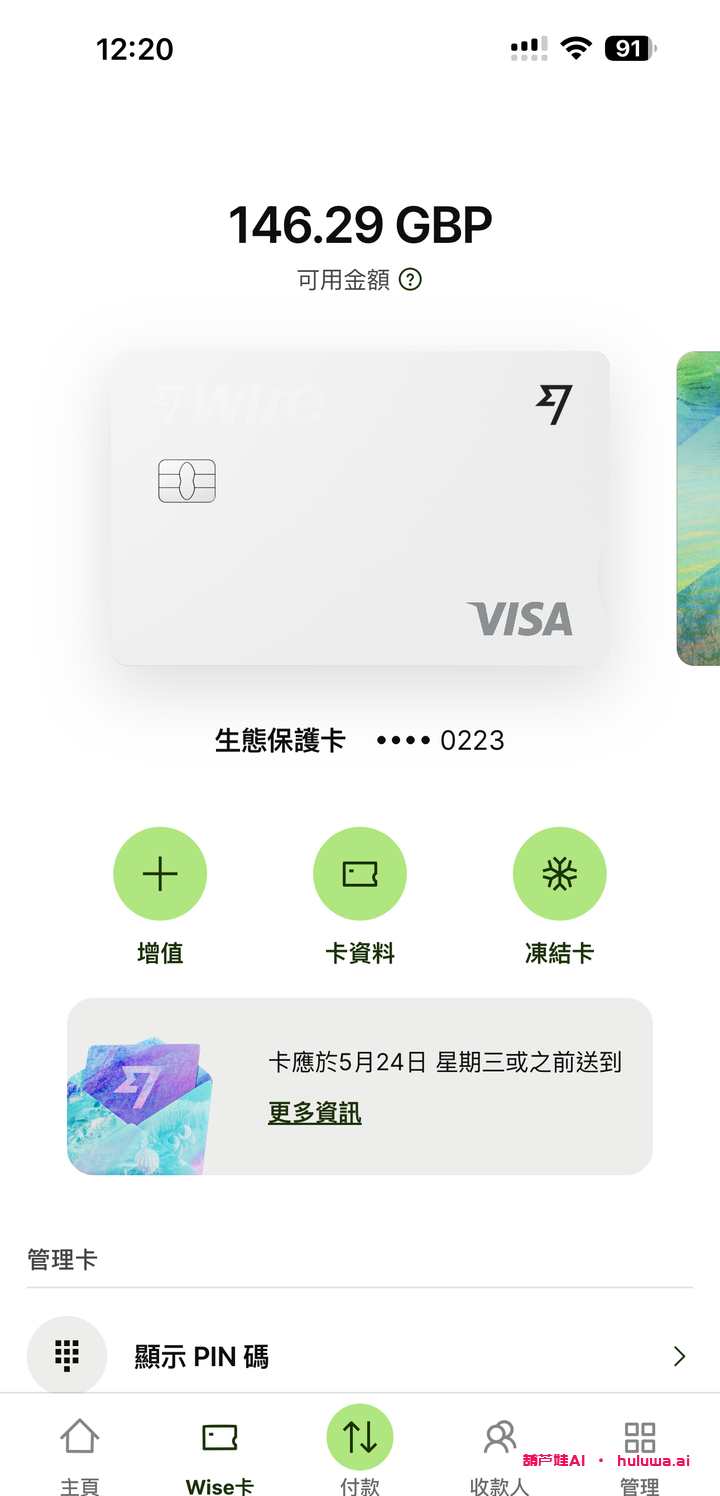Open the 管理 manage grid icon
Image resolution: width=720 pixels, height=1496 pixels.
(638, 1435)
